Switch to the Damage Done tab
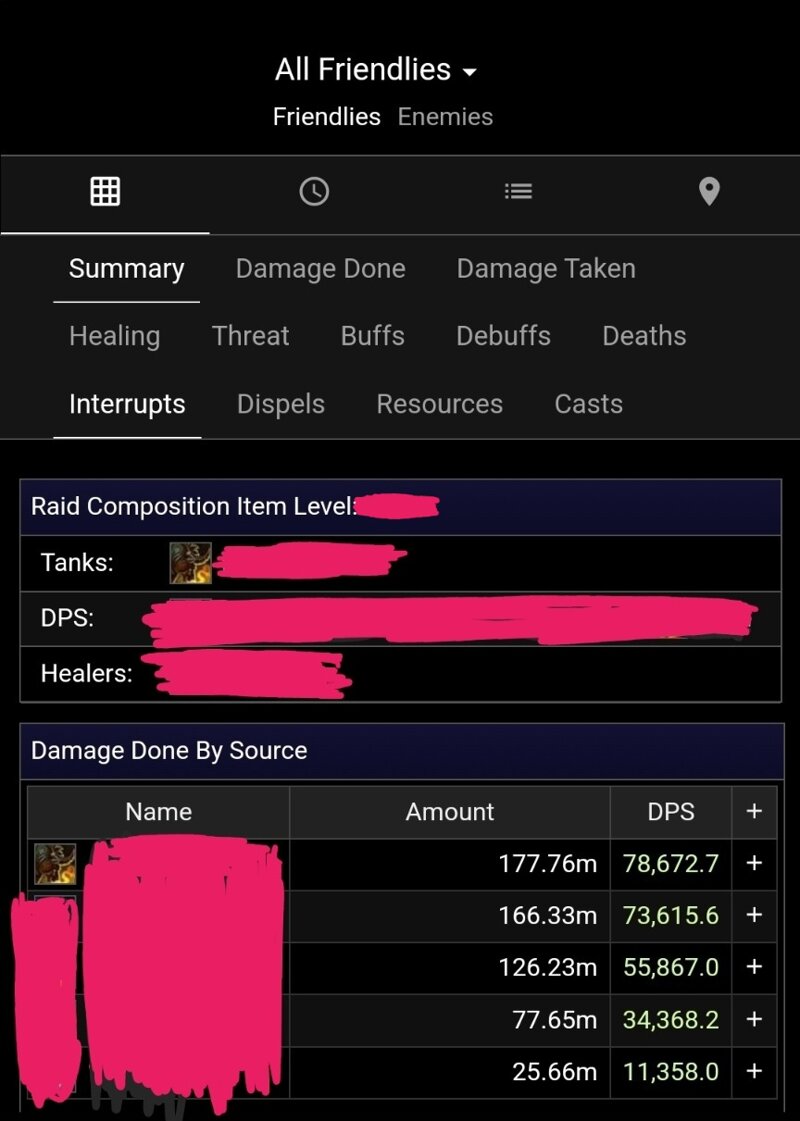This screenshot has width=800, height=1121. (320, 269)
